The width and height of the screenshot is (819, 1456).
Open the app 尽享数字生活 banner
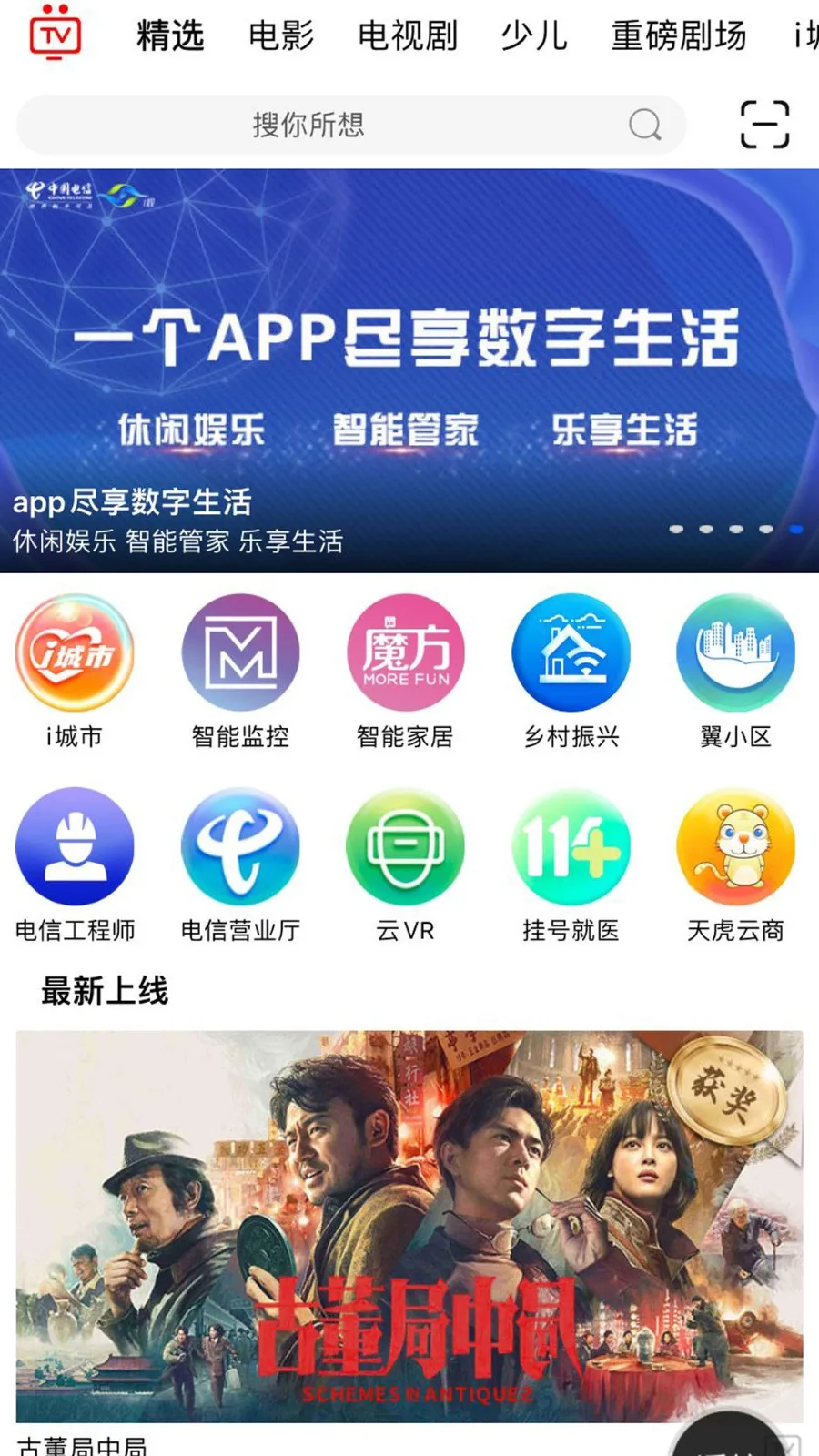[x=409, y=369]
